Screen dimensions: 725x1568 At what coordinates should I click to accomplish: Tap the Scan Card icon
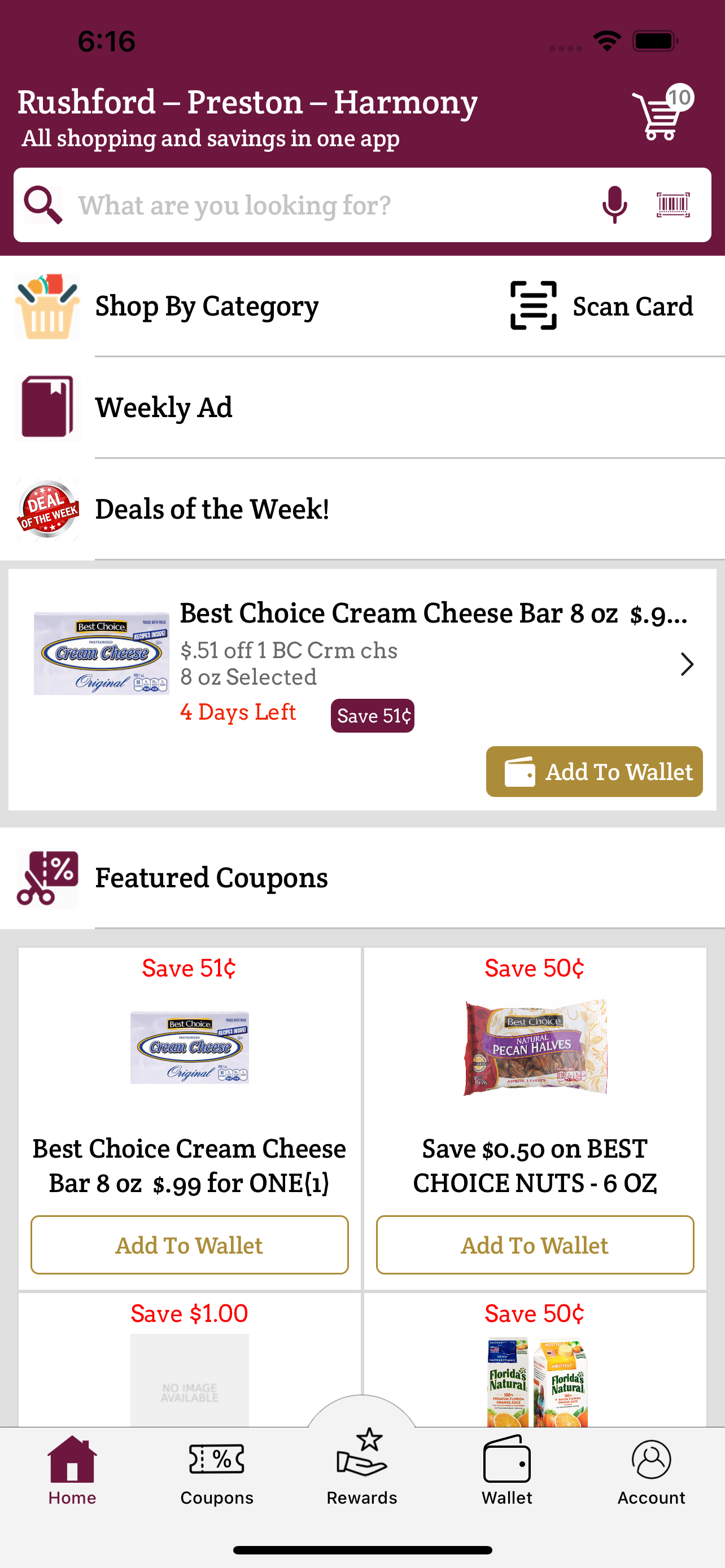click(x=533, y=305)
